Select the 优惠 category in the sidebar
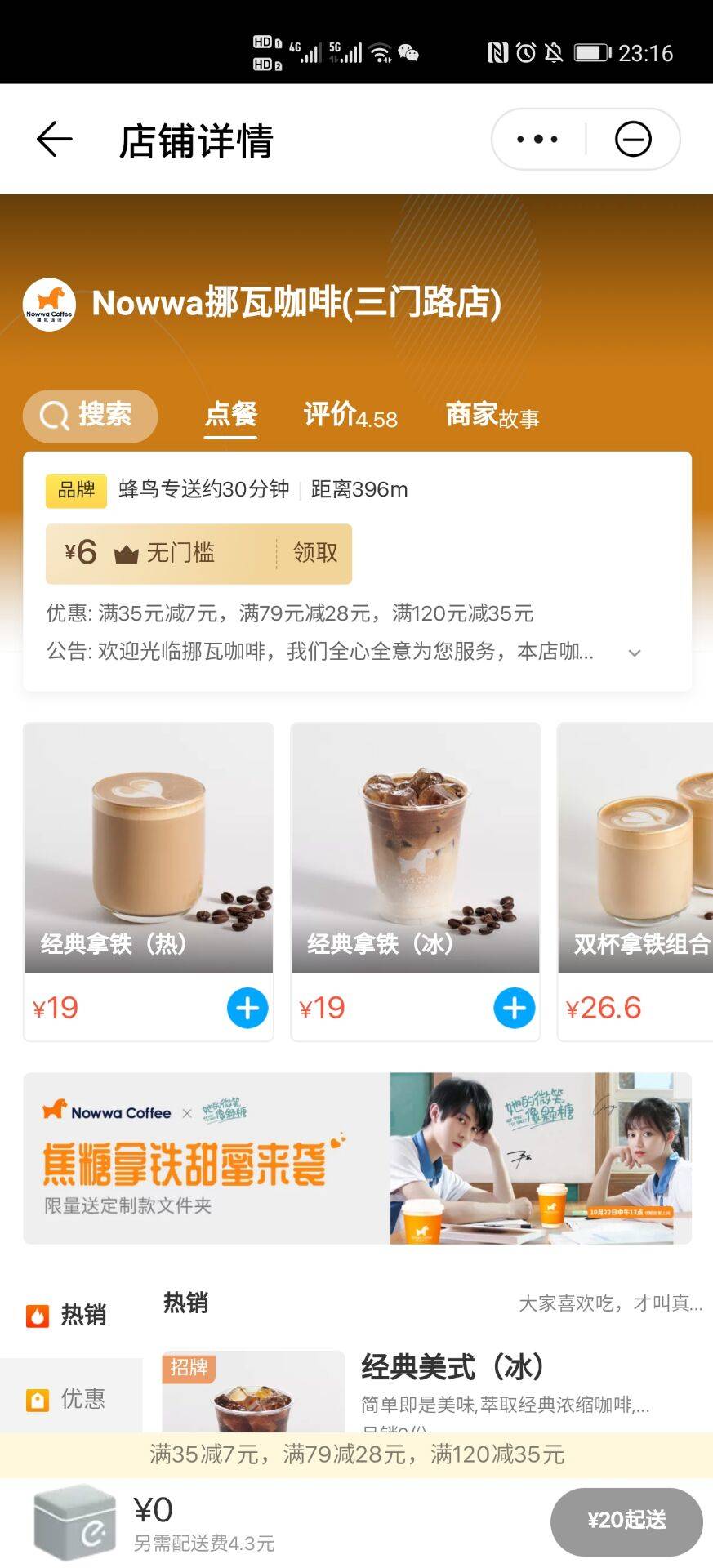The image size is (713, 1568). click(x=69, y=1399)
